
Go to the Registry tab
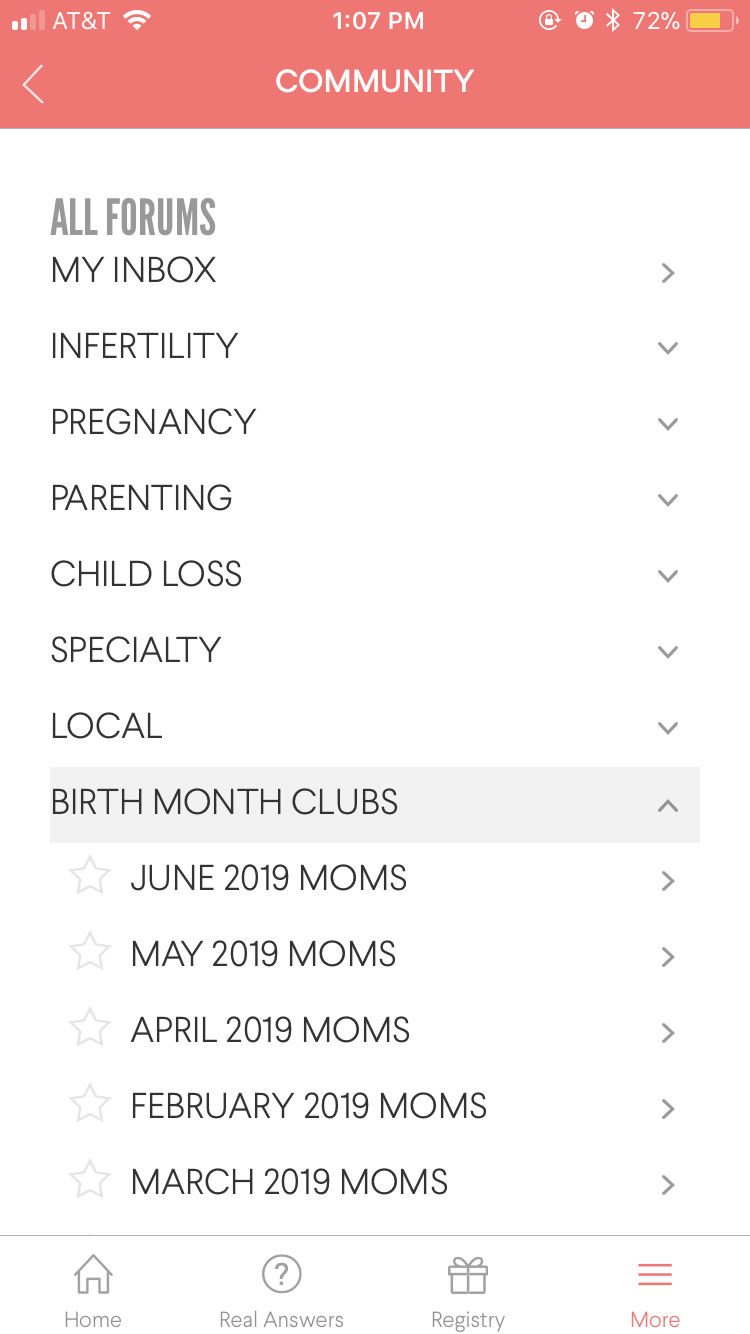(468, 1292)
